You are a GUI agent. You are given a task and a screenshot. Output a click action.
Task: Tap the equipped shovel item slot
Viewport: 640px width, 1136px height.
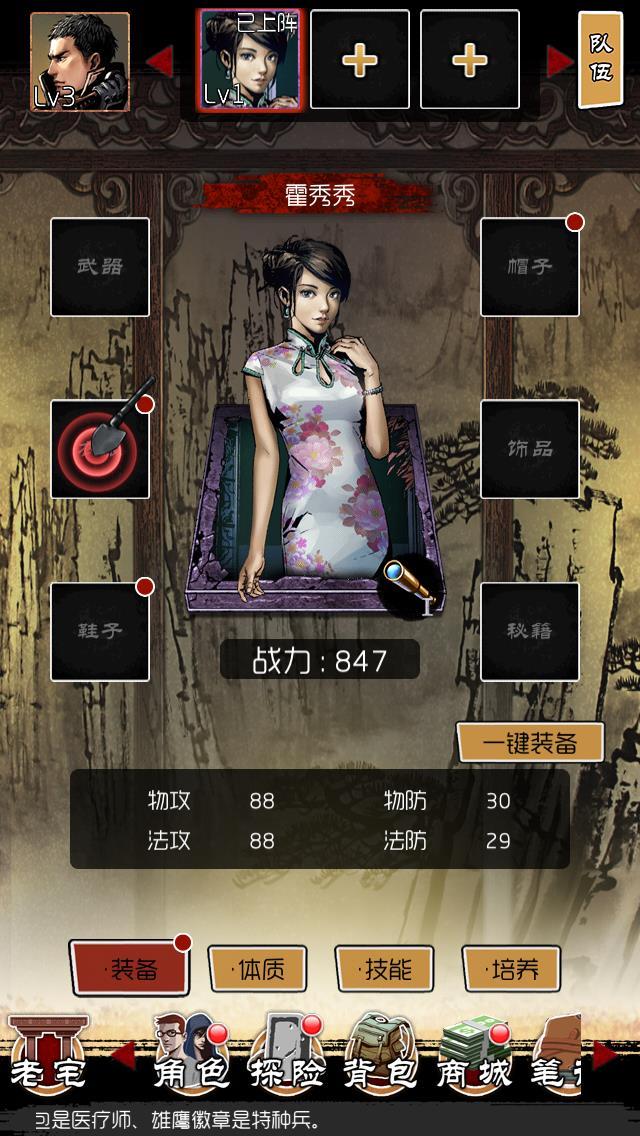click(x=100, y=449)
